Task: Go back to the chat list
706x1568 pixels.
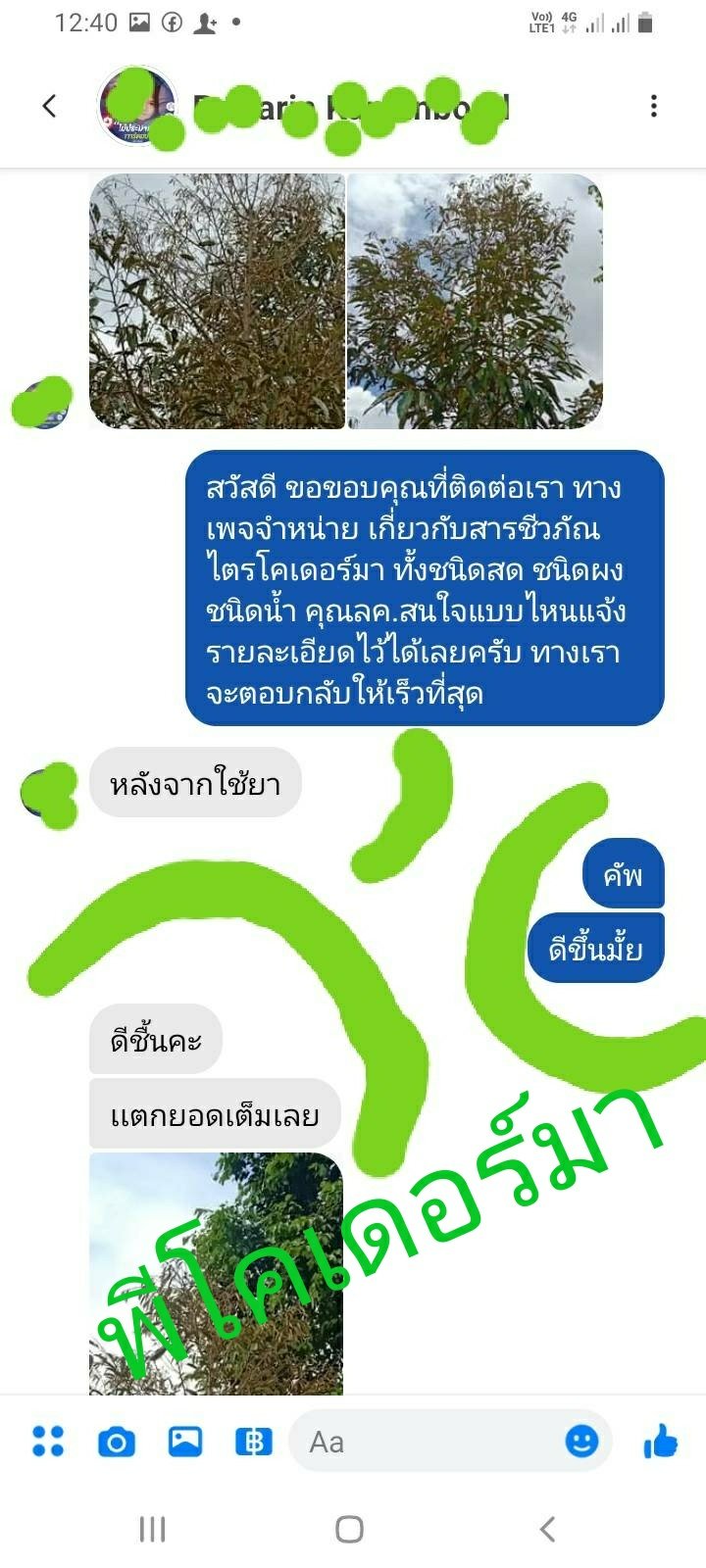Action: tap(50, 106)
